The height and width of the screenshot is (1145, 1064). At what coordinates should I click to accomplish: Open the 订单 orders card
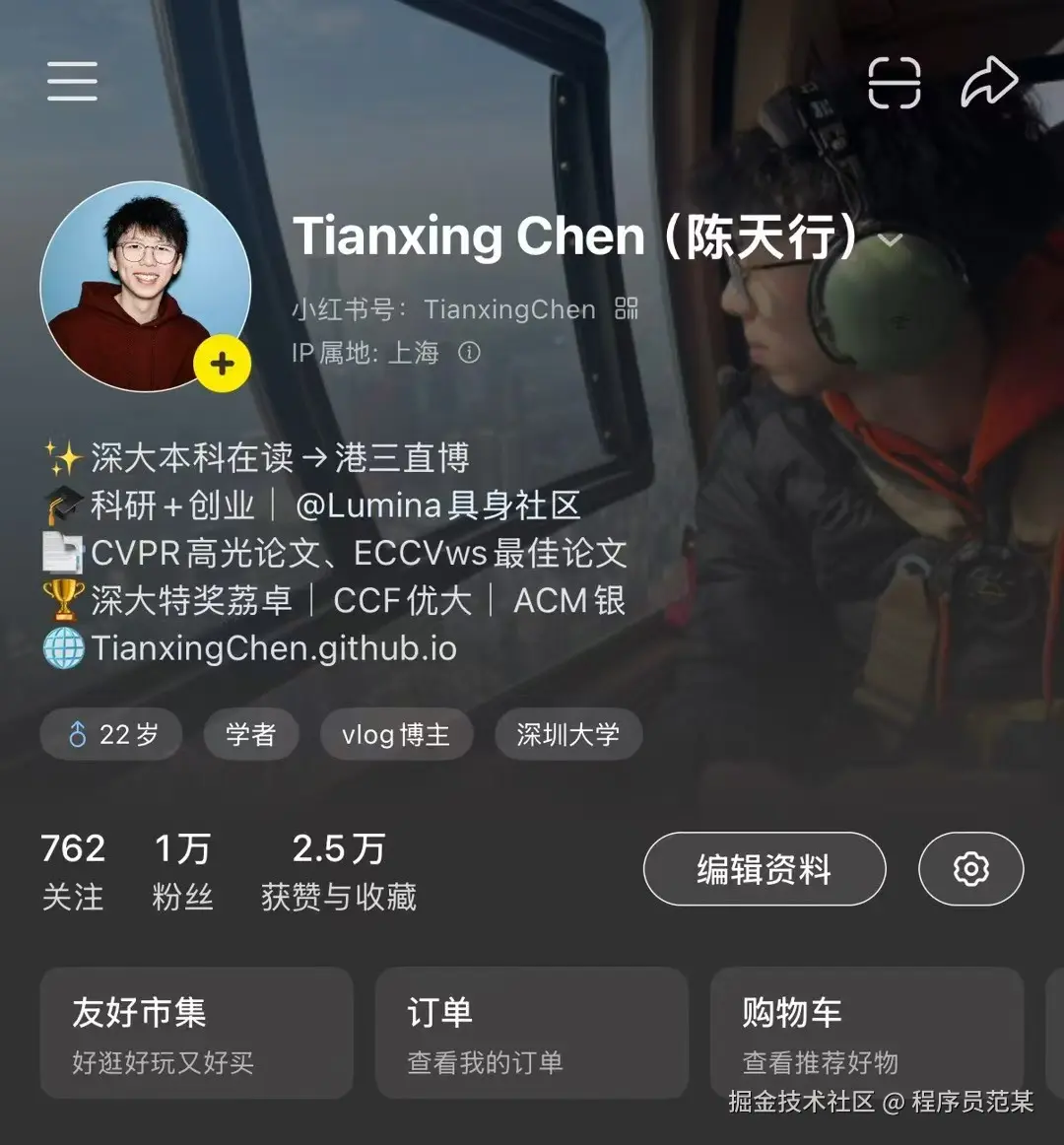[x=531, y=1033]
